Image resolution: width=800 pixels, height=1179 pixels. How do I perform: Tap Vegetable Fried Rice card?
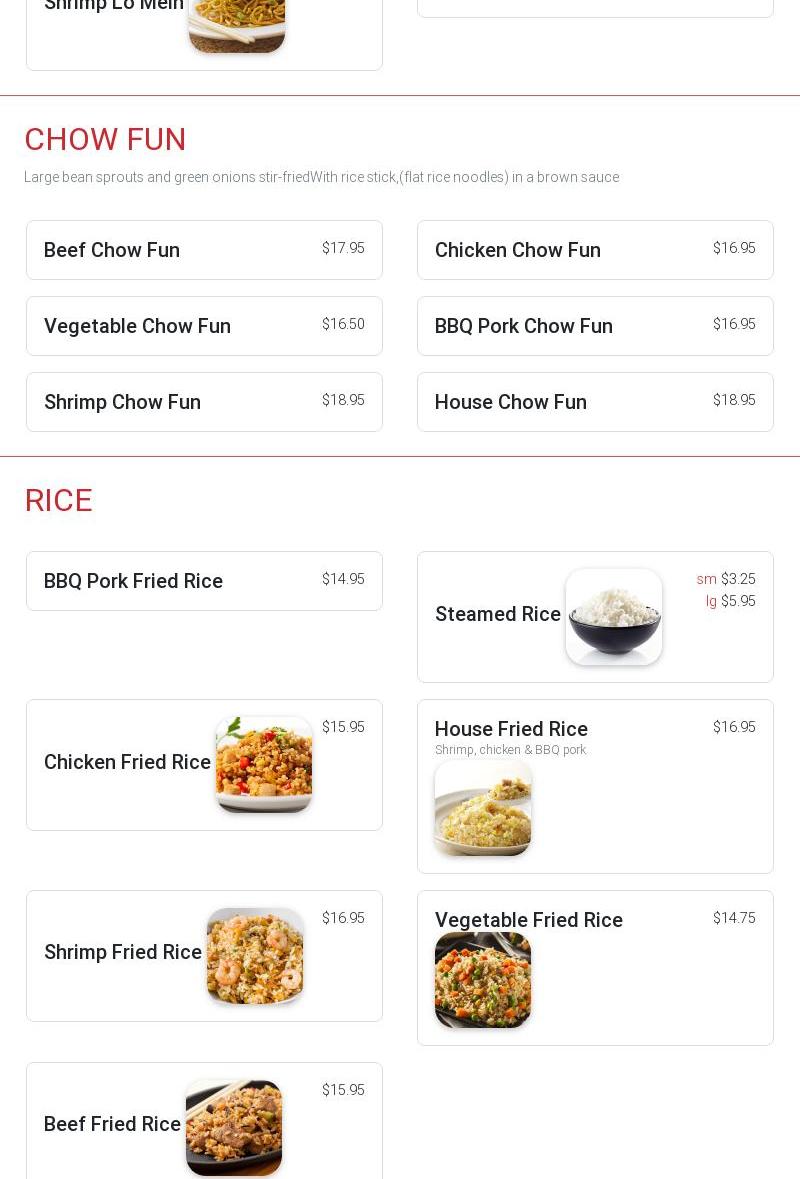595,967
